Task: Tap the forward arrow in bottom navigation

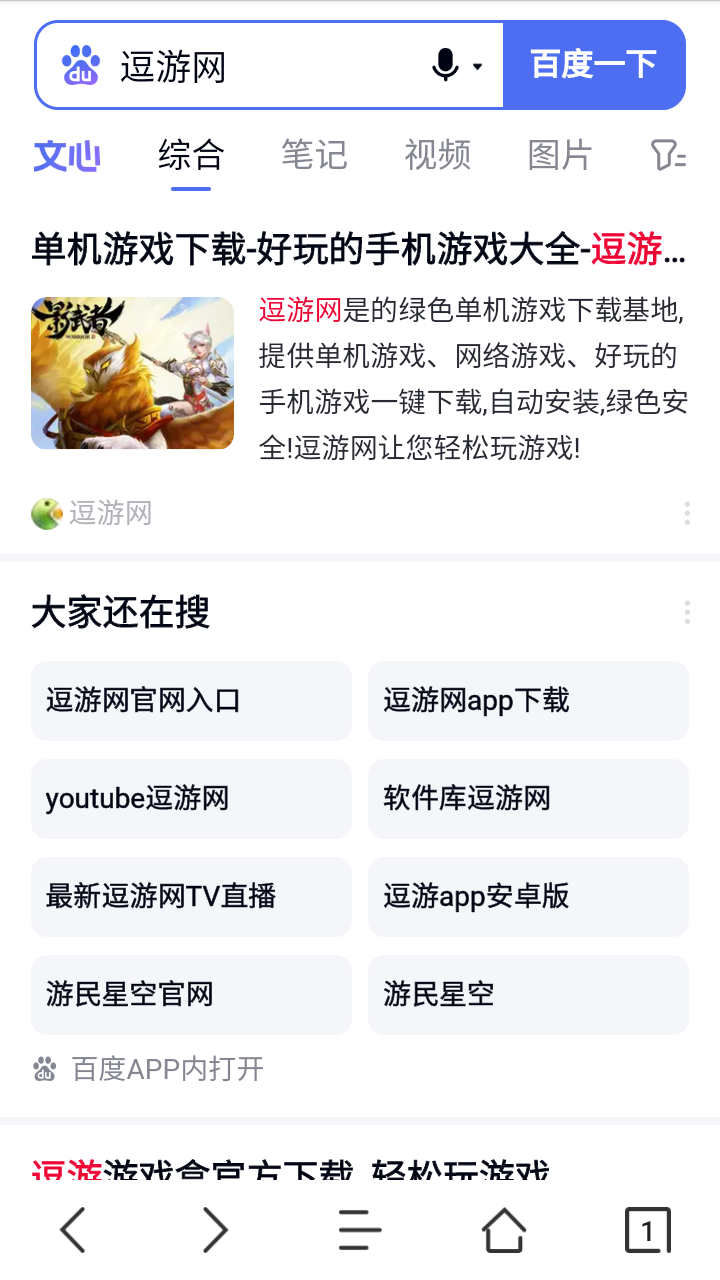Action: 216,1230
